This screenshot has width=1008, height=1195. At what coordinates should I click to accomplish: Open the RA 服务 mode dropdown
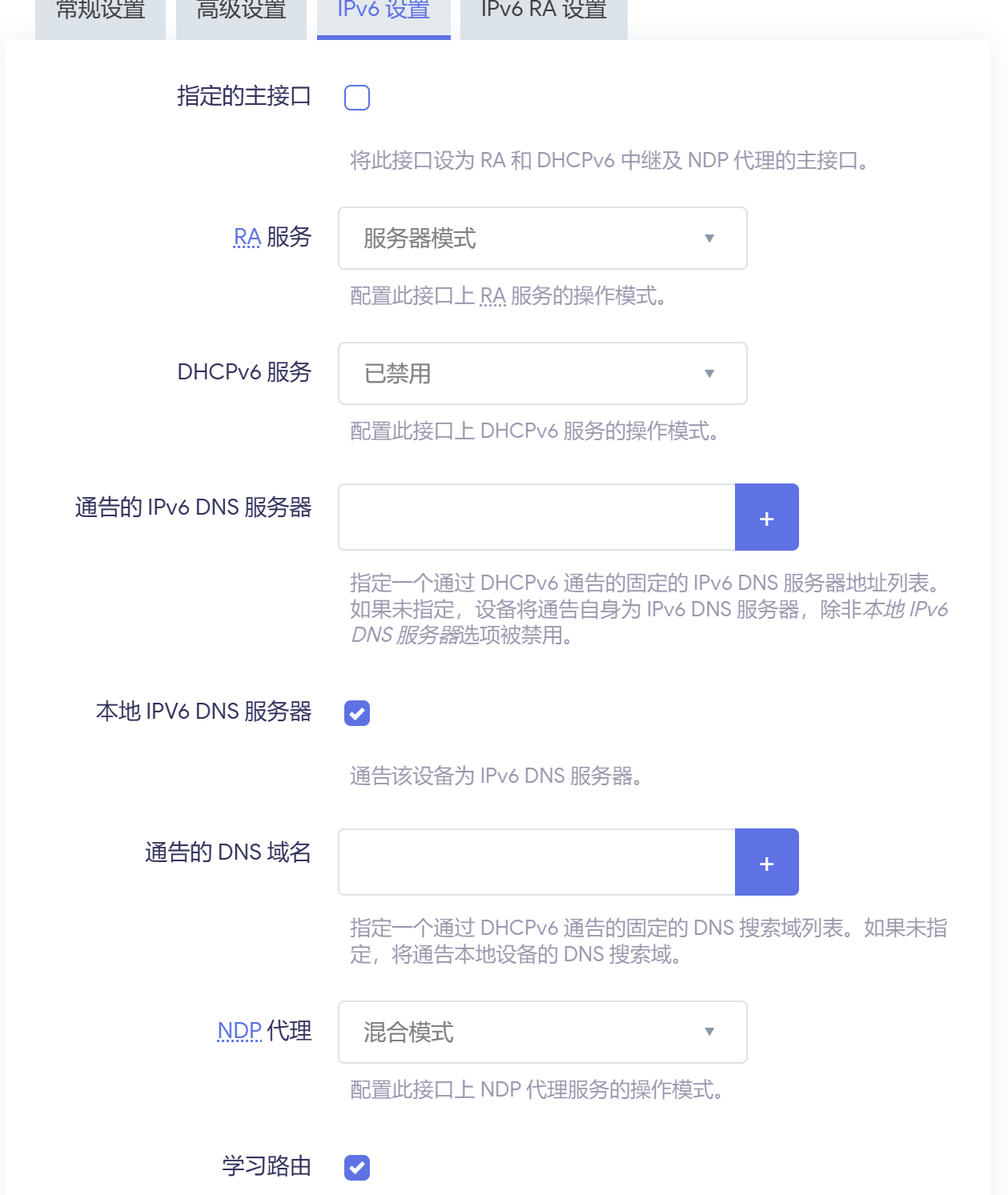click(542, 239)
